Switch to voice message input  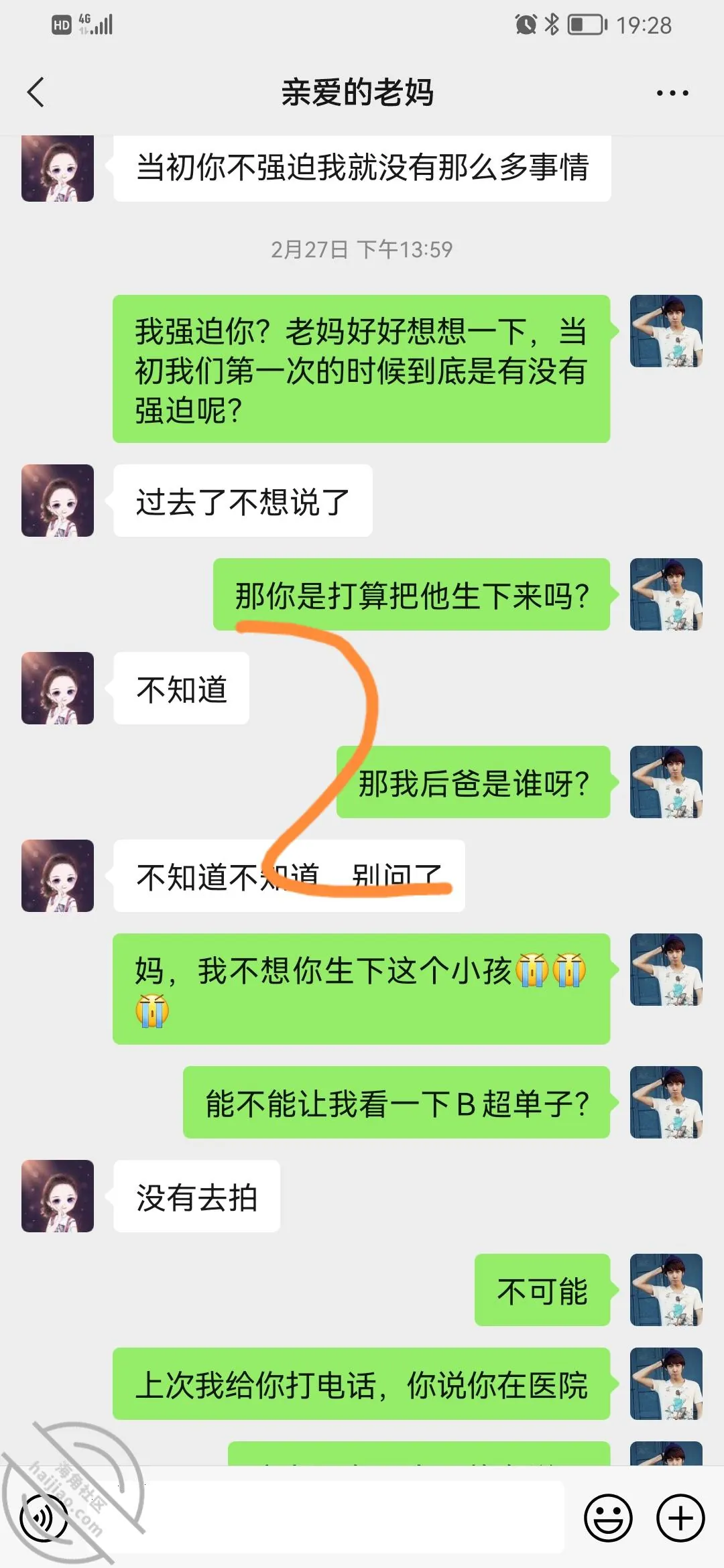click(x=44, y=1518)
